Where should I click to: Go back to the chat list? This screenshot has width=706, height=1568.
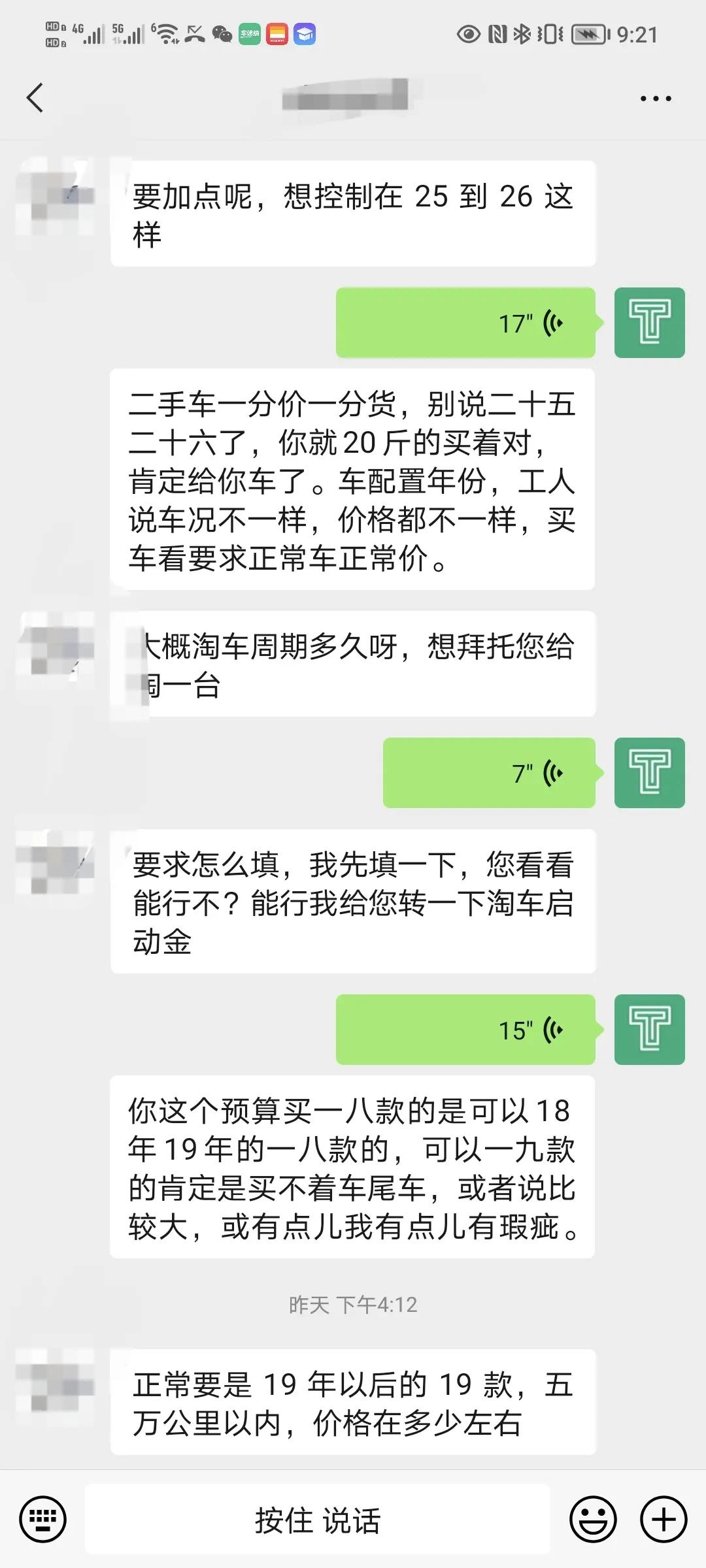tap(35, 98)
